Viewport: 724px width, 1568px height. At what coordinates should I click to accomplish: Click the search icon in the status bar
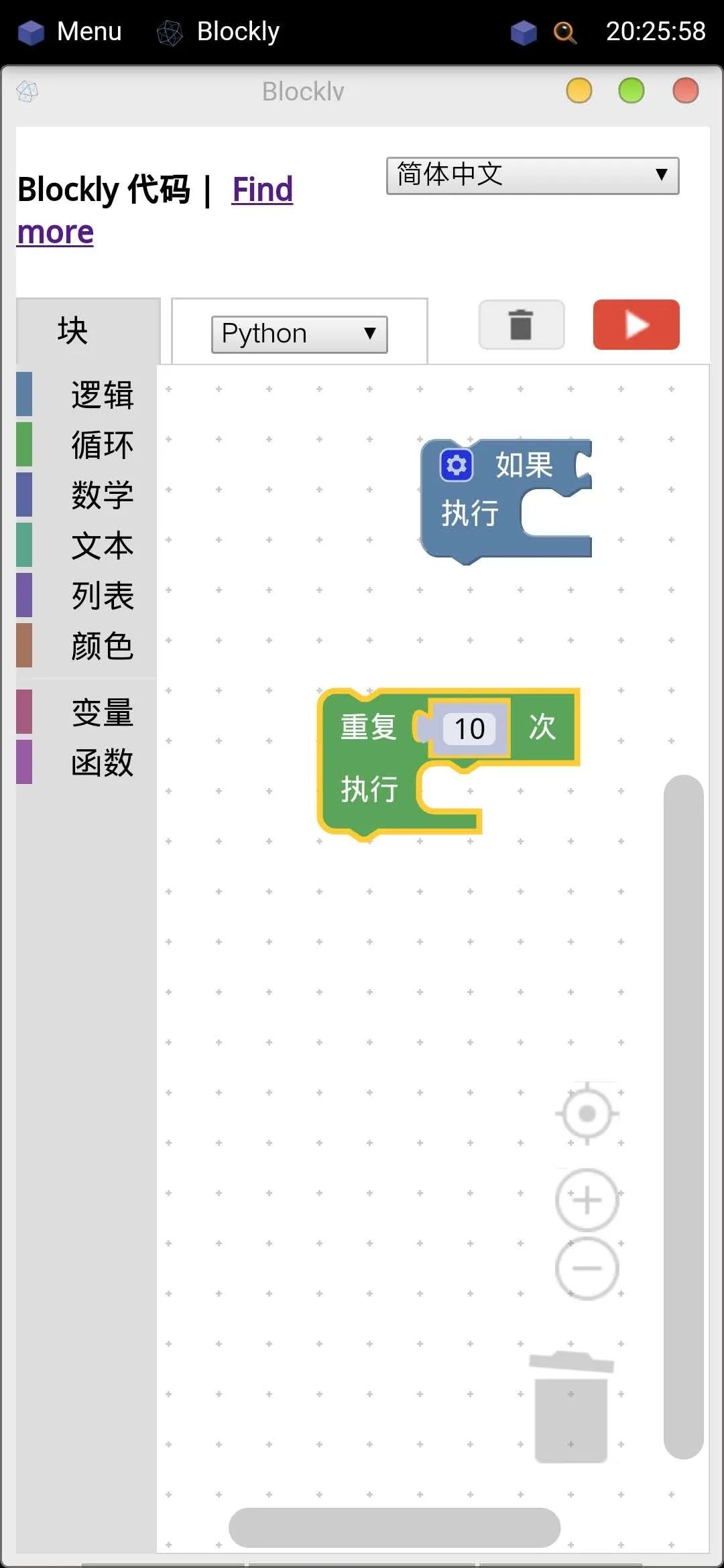coord(565,31)
